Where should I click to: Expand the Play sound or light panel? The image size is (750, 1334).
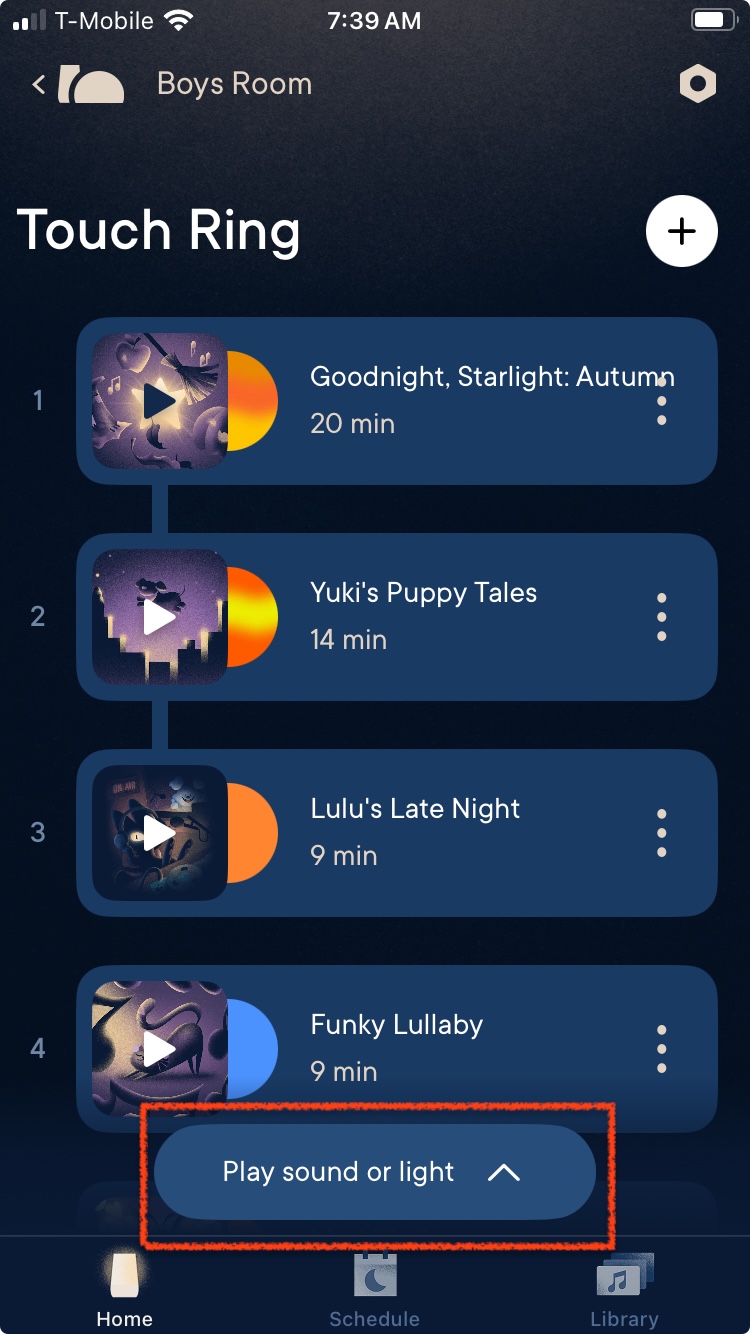pos(374,1172)
